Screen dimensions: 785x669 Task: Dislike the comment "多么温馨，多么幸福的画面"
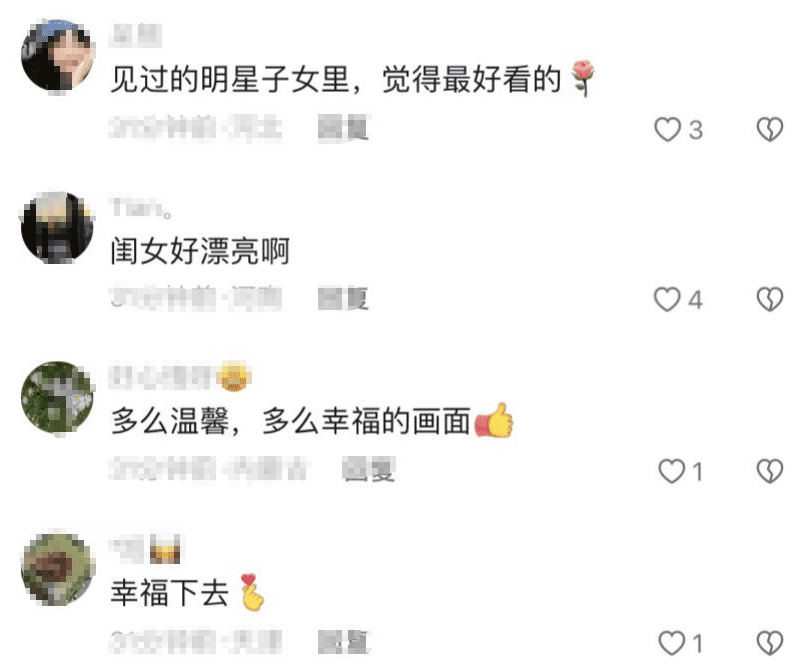(x=768, y=470)
